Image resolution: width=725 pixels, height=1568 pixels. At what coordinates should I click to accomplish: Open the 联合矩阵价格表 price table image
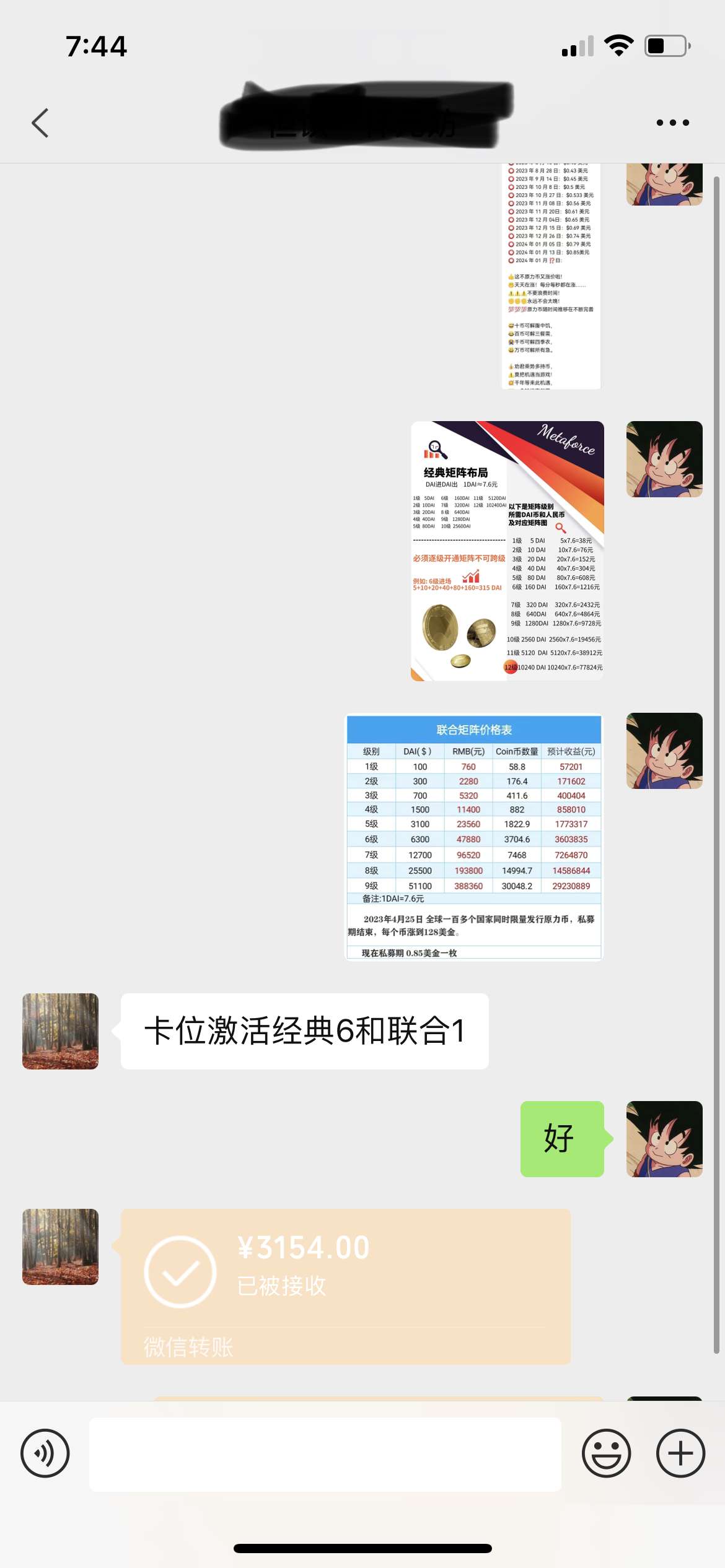(474, 837)
